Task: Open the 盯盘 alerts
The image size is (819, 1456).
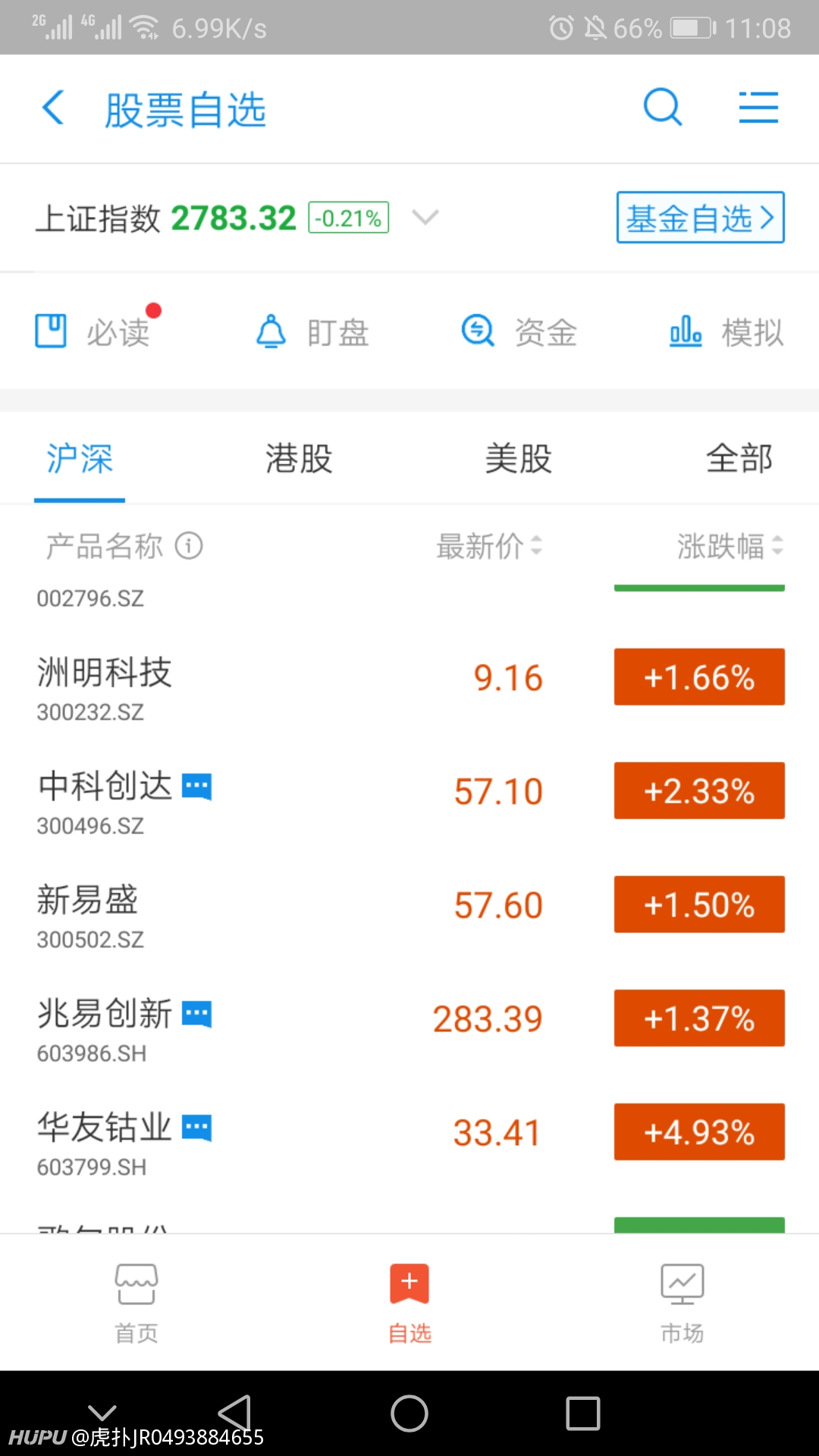Action: (312, 332)
